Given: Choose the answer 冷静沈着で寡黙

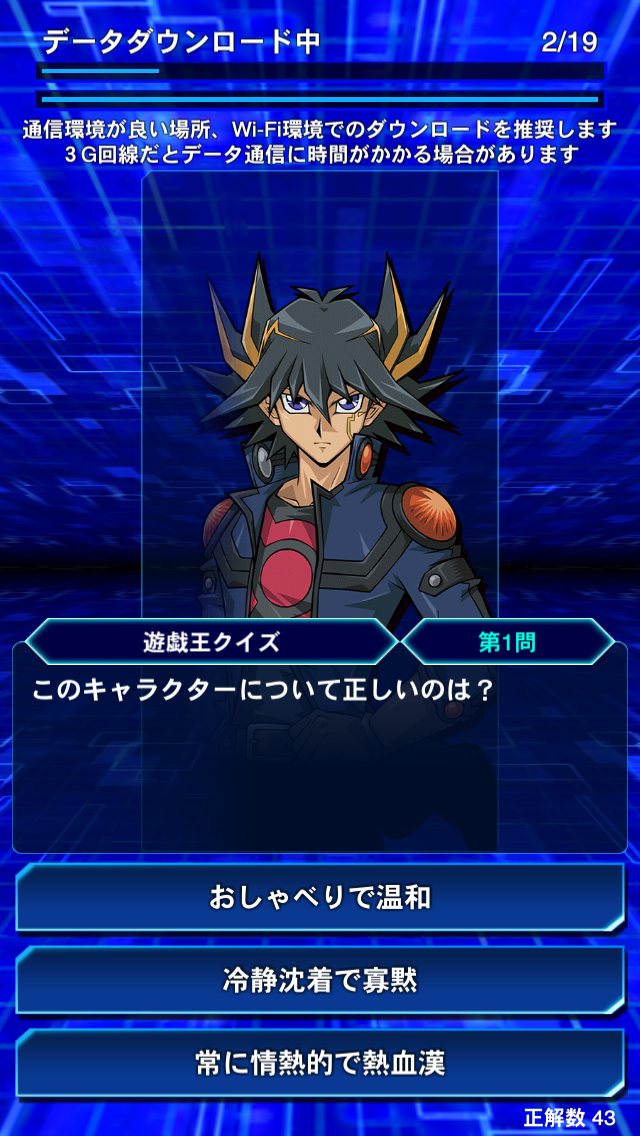Looking at the screenshot, I should [320, 980].
